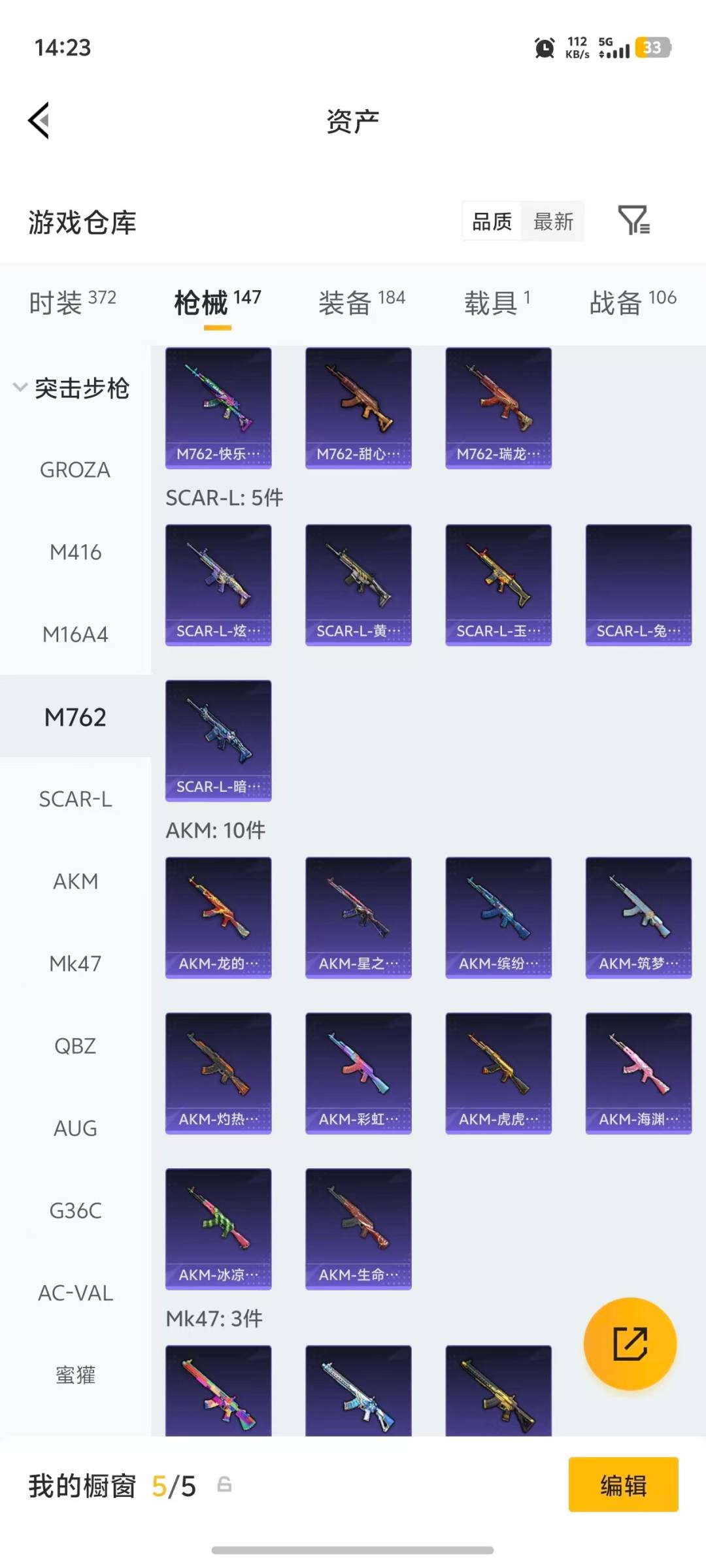
Task: View the SCAR-L-炫 skin item
Action: point(218,585)
